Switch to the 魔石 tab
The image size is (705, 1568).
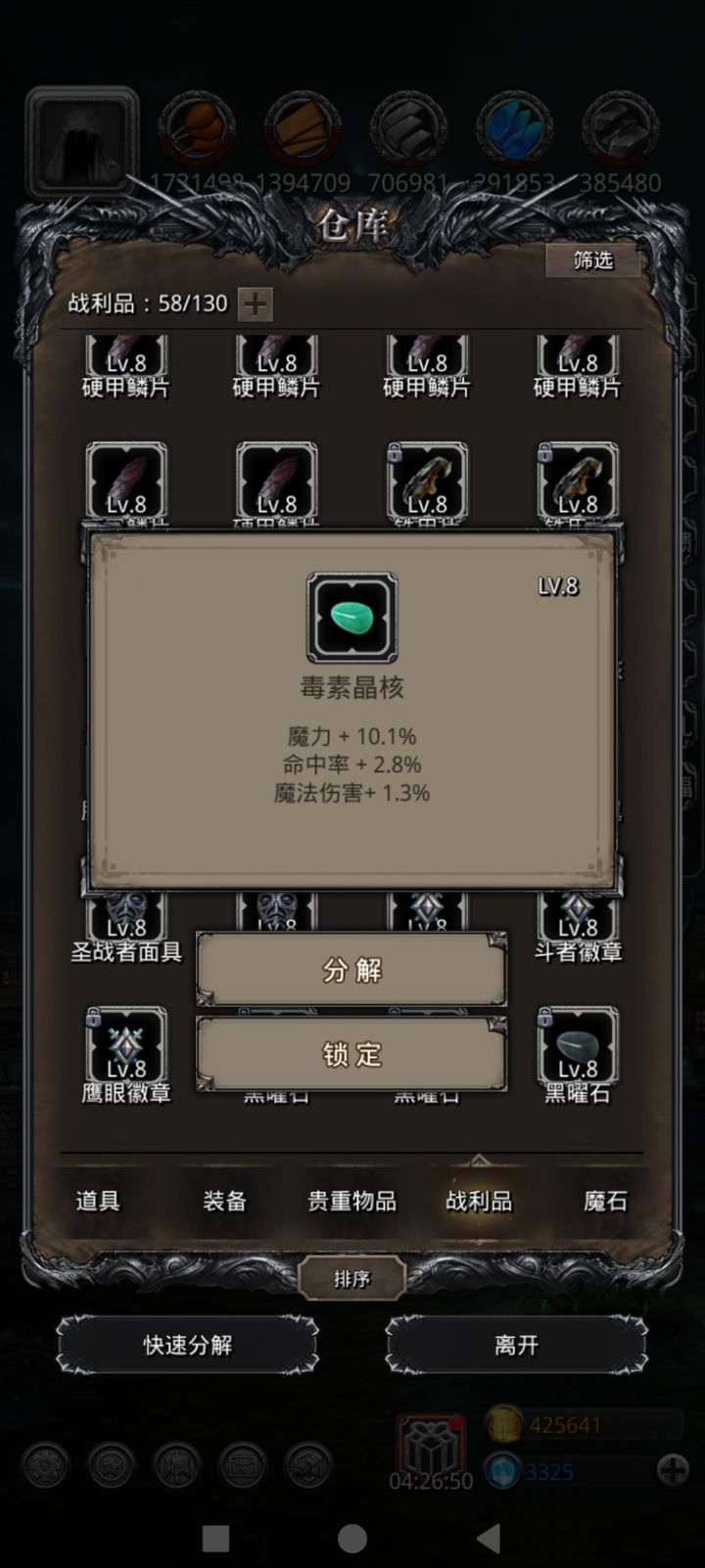coord(603,1202)
